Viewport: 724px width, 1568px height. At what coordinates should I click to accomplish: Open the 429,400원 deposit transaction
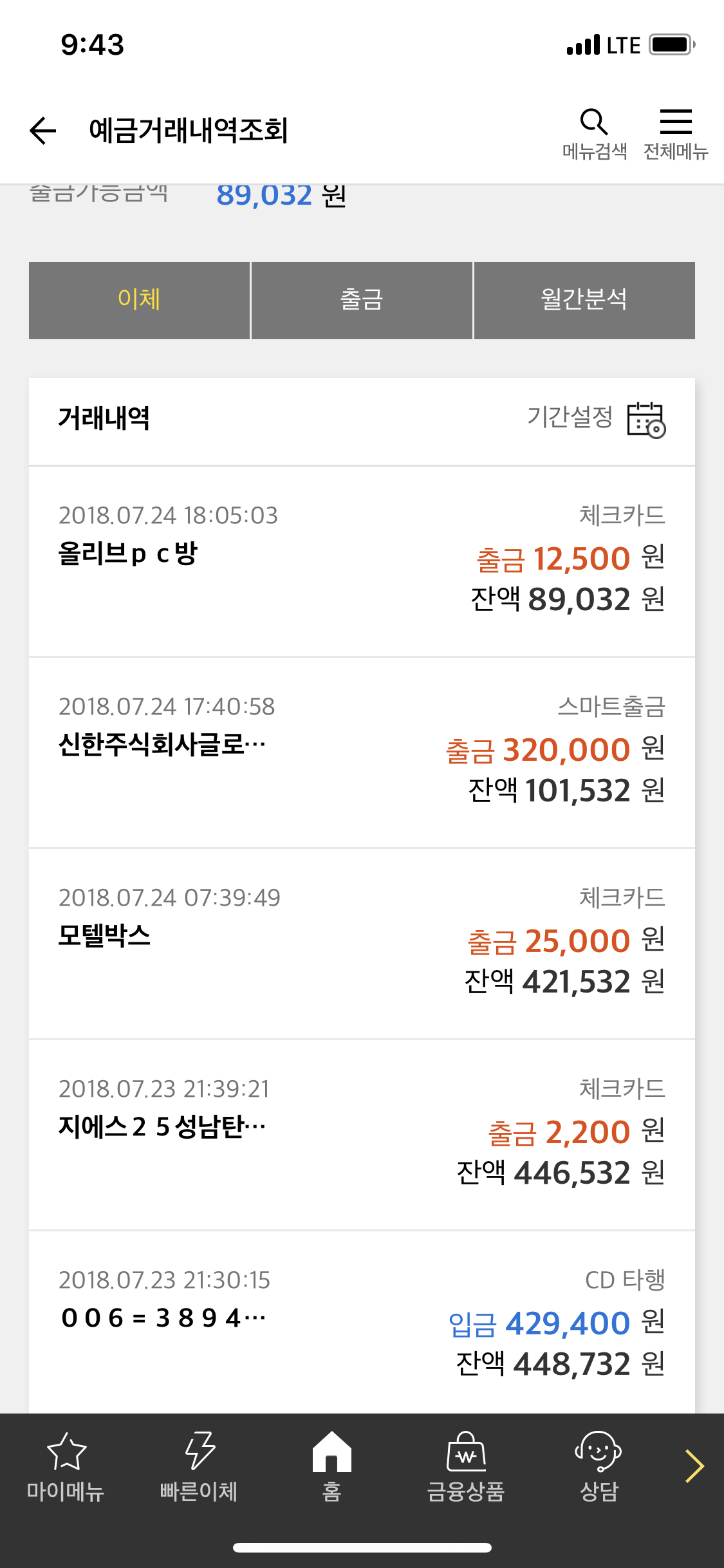[362, 1323]
